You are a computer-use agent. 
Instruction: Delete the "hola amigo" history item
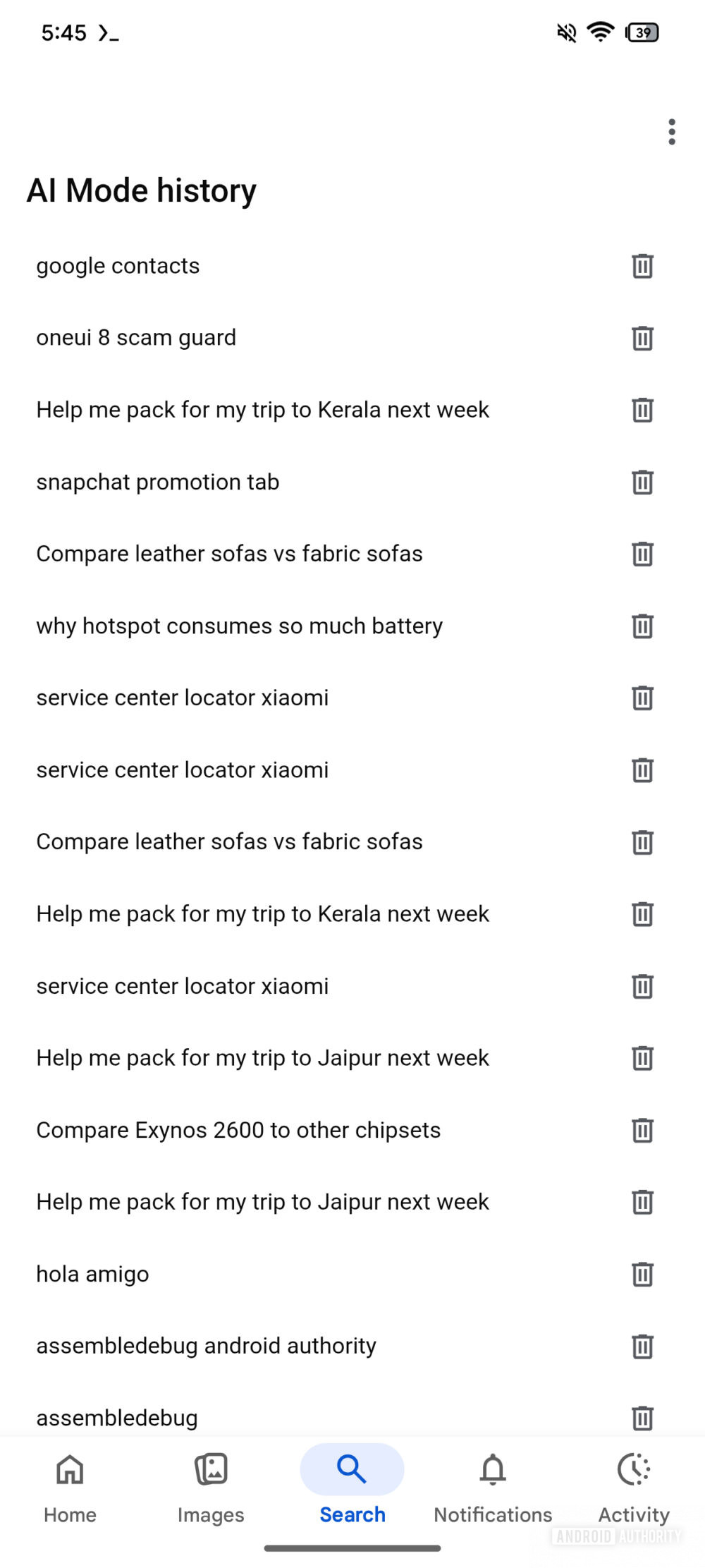point(642,1274)
